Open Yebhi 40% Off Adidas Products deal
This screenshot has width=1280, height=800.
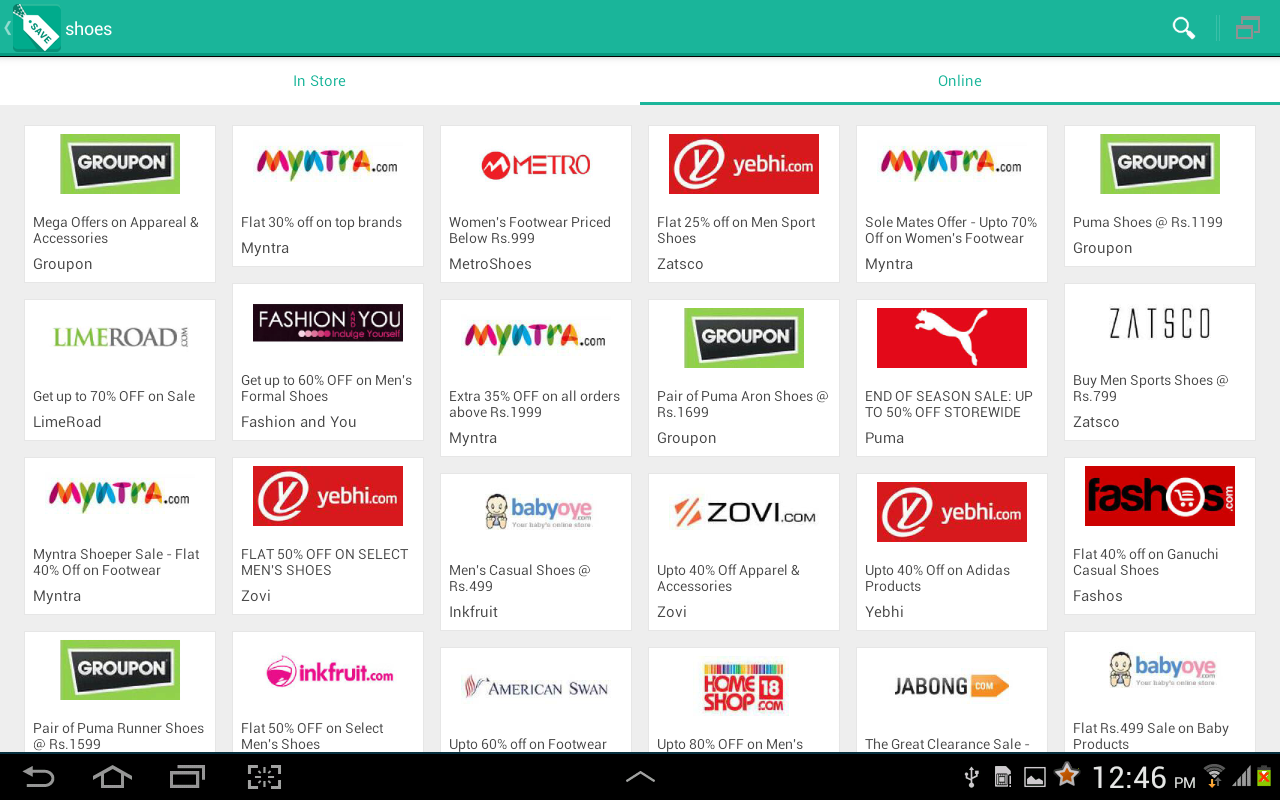(952, 552)
